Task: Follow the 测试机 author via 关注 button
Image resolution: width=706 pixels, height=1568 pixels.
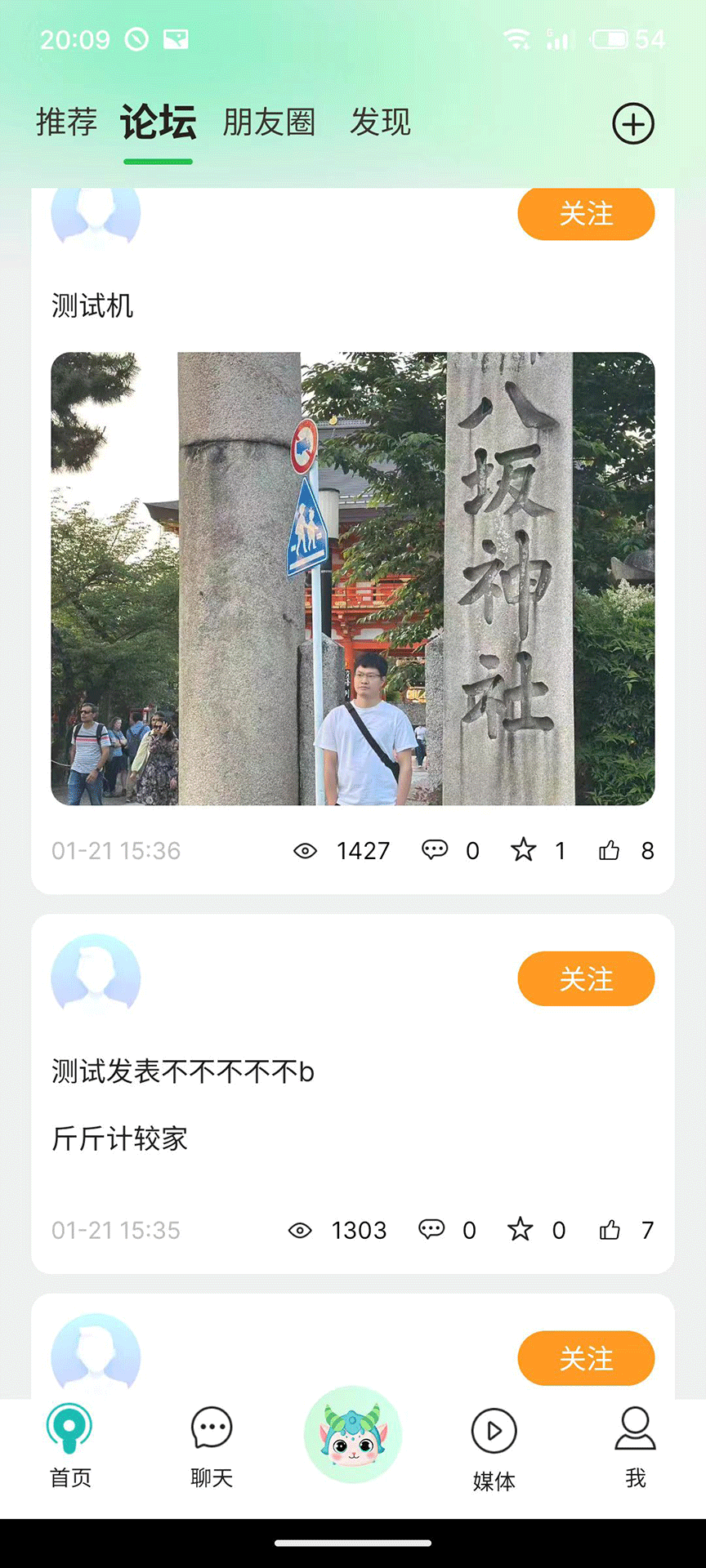Action: point(586,214)
